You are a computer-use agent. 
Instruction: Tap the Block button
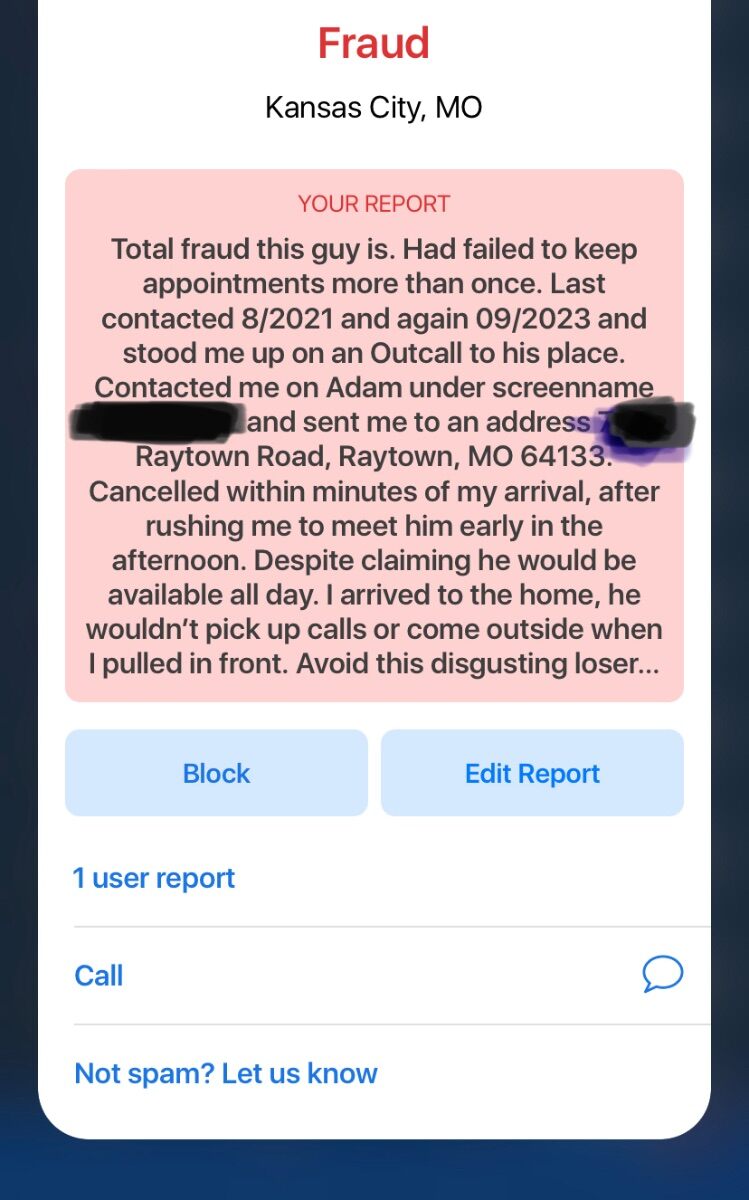pos(216,773)
